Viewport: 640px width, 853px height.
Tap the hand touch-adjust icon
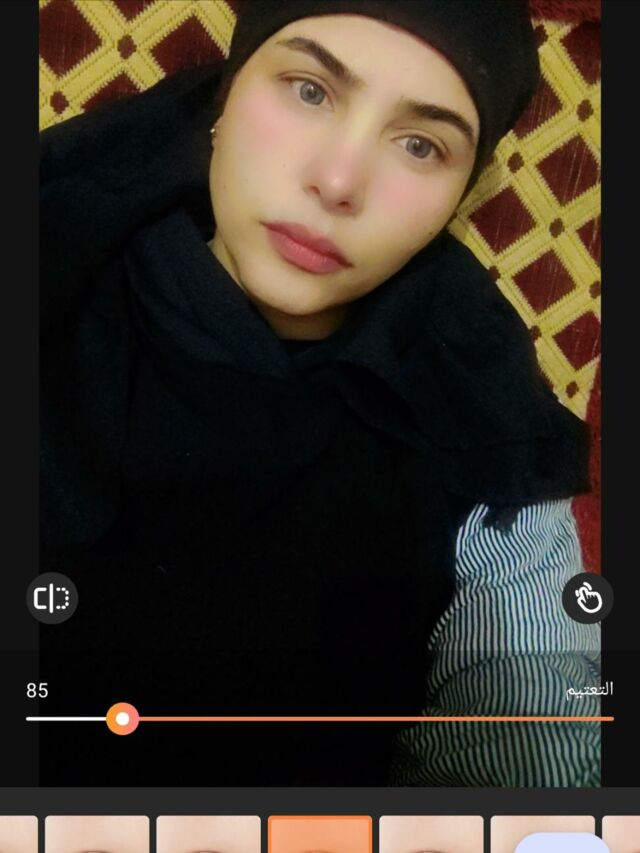(588, 599)
